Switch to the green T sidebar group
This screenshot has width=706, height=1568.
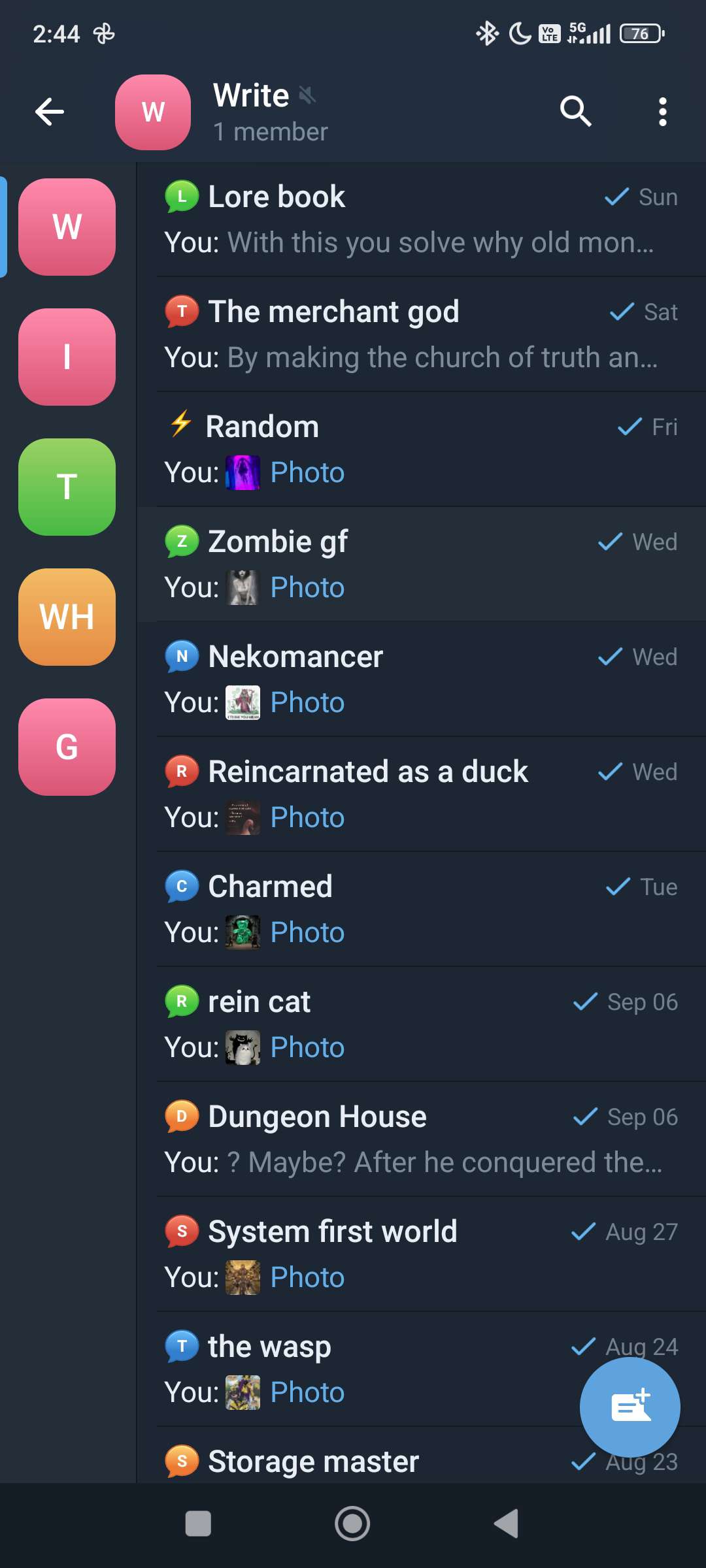pyautogui.click(x=67, y=487)
